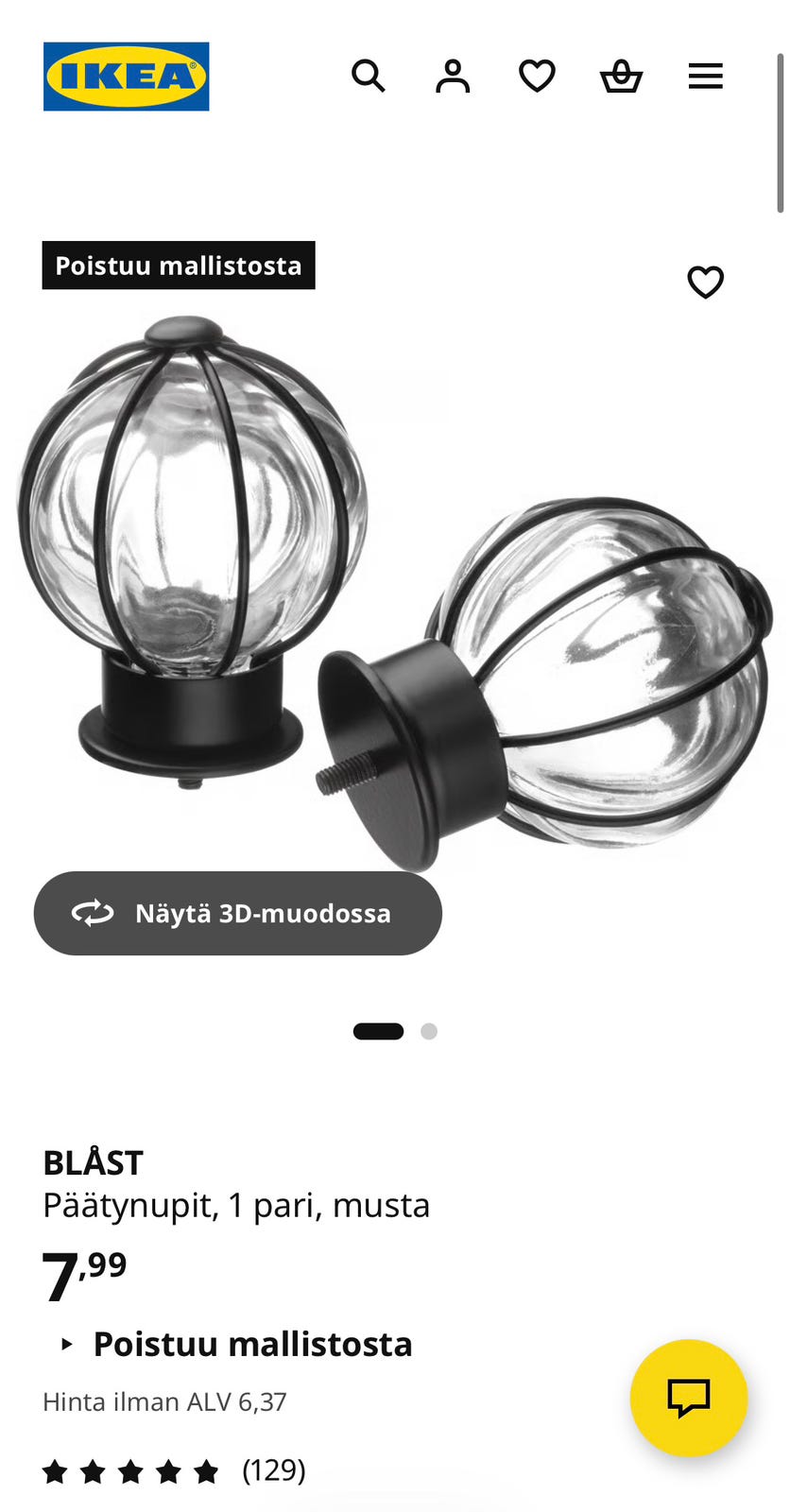Open the search icon in header
Screen dimensions: 790x1512
(x=368, y=76)
